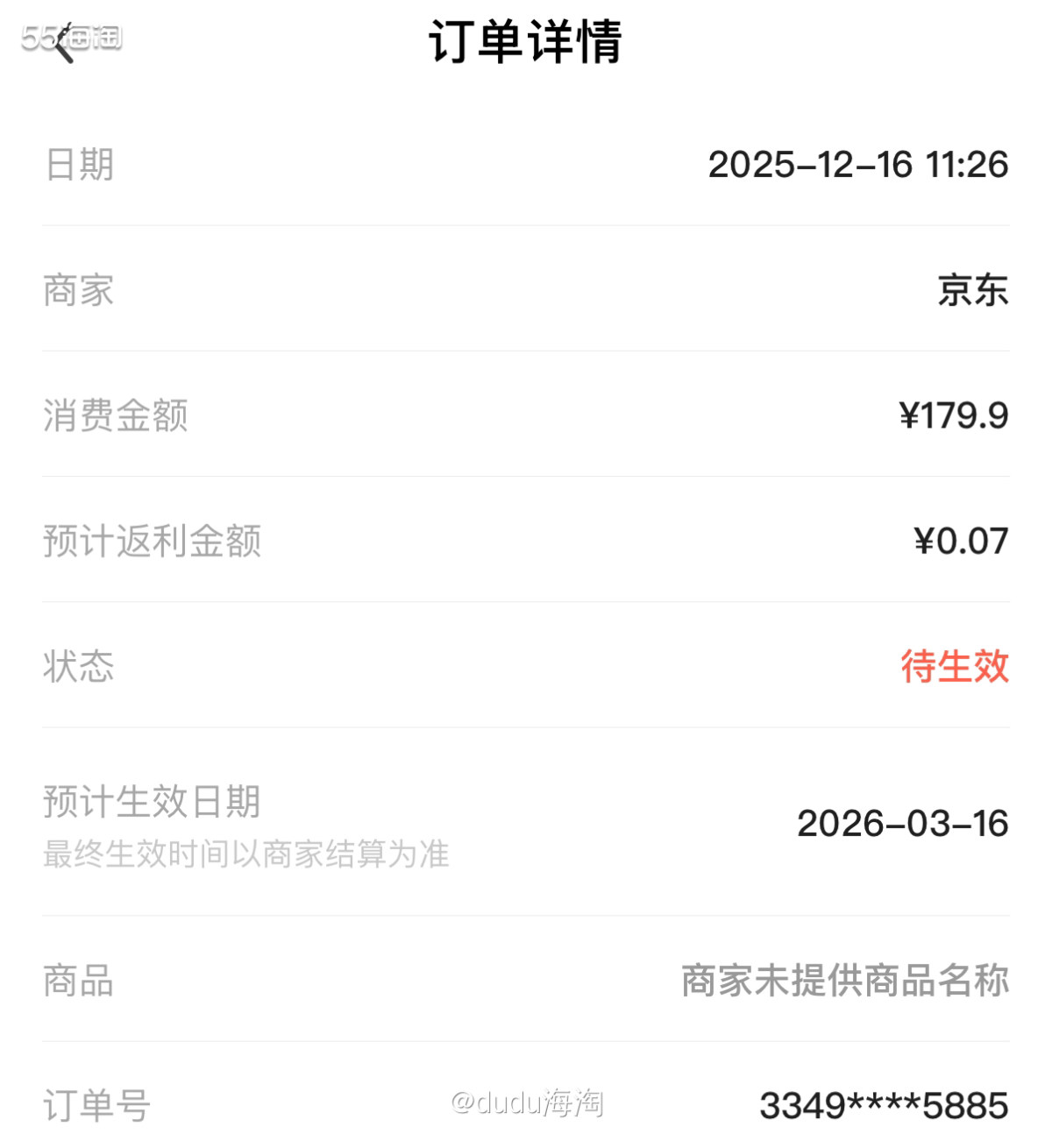Image resolution: width=1052 pixels, height=1148 pixels.
Task: Tap the back arrow at top left
Action: tap(63, 39)
